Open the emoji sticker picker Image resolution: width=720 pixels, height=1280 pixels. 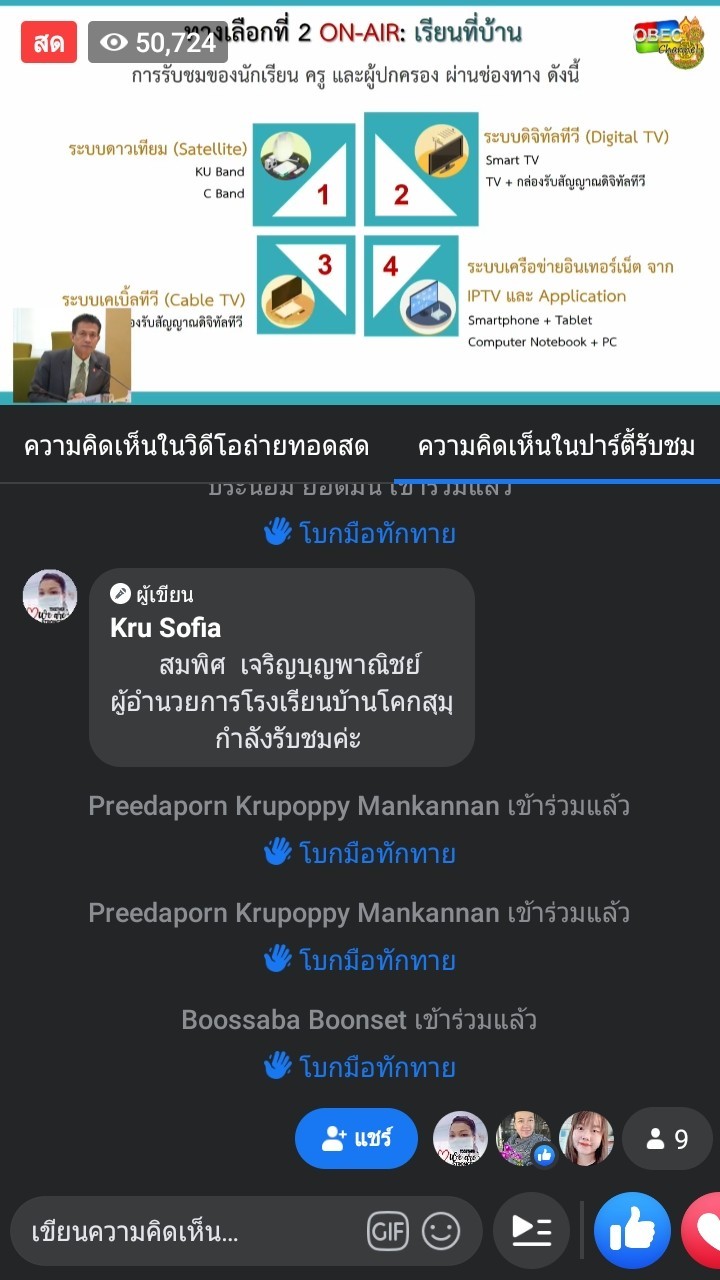pos(441,1232)
